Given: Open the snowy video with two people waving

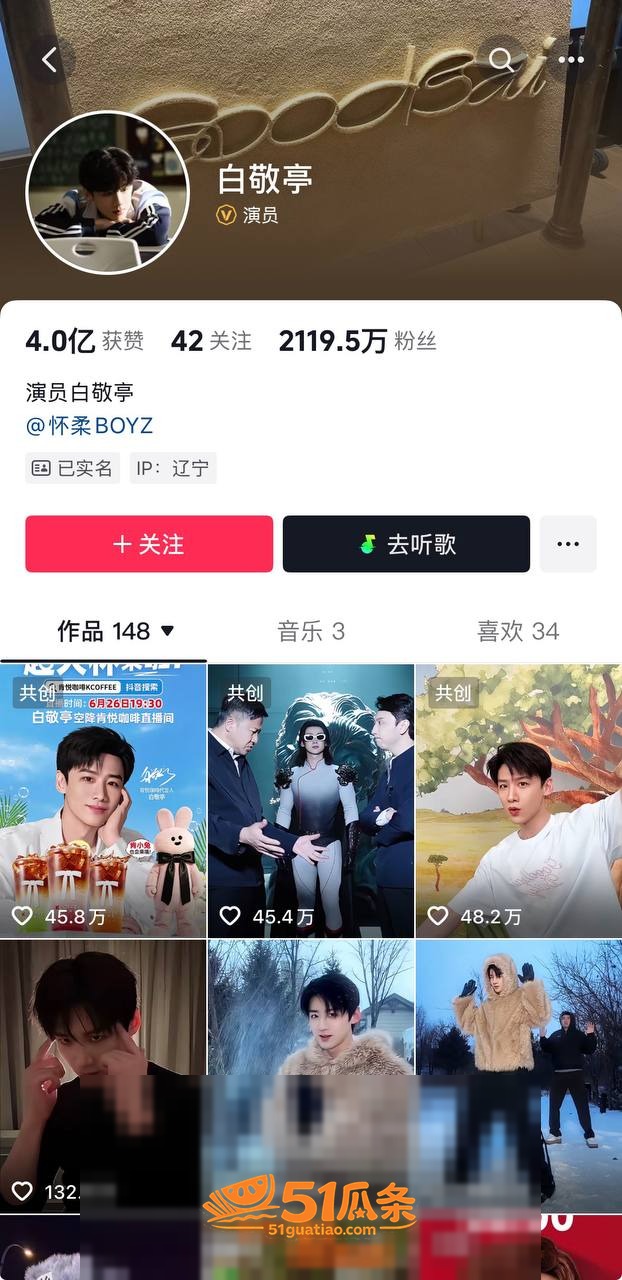Looking at the screenshot, I should coord(519,1076).
